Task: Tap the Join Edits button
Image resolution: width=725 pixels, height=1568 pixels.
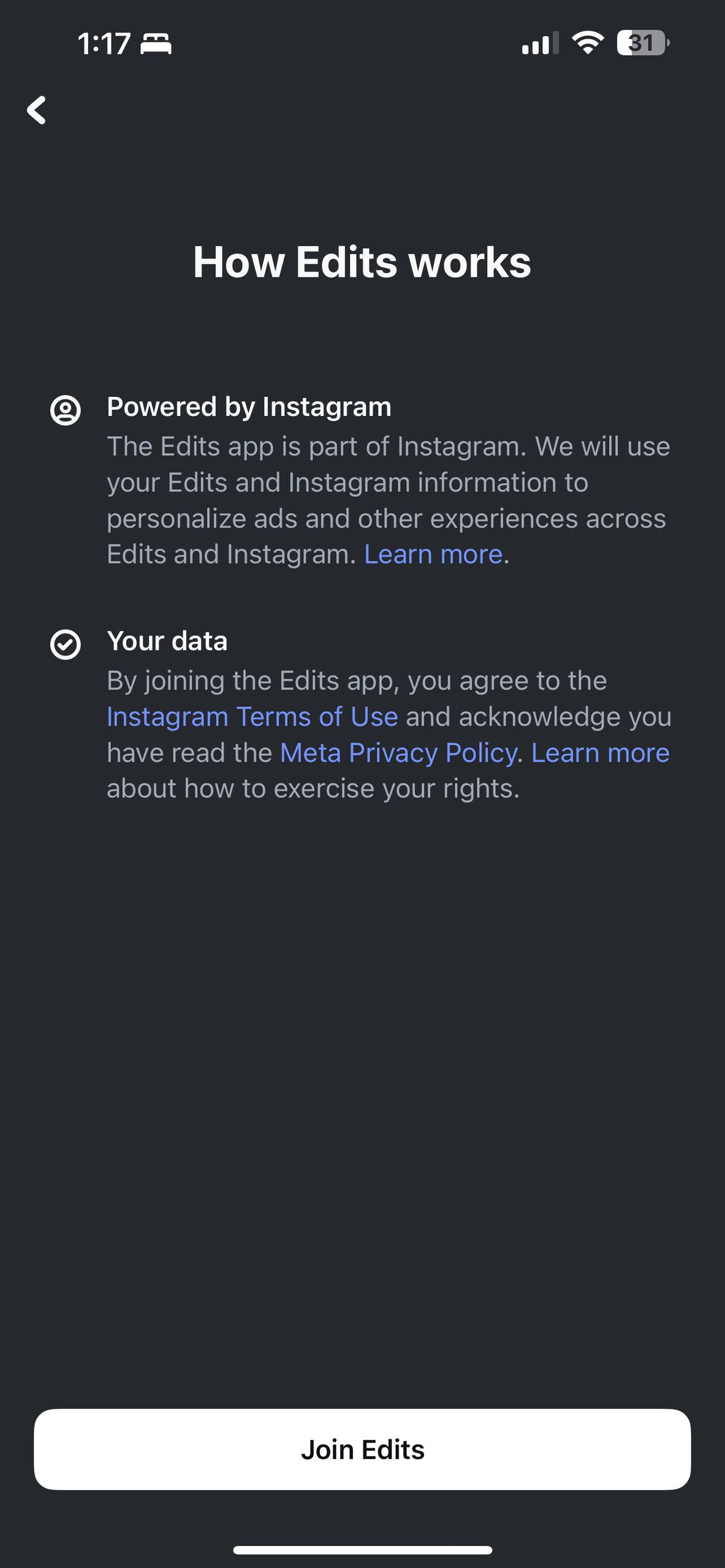Action: (x=362, y=1450)
